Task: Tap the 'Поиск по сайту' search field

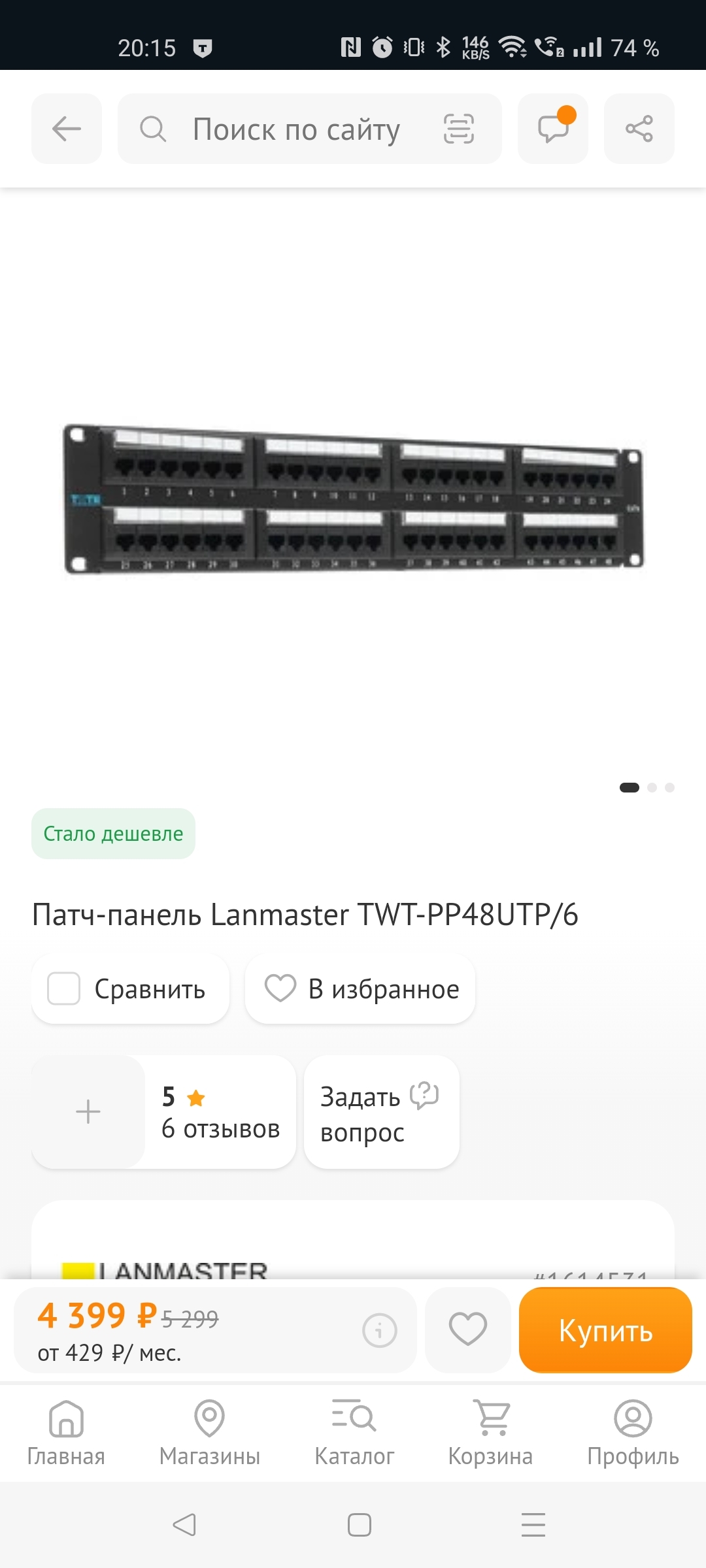Action: [x=294, y=129]
